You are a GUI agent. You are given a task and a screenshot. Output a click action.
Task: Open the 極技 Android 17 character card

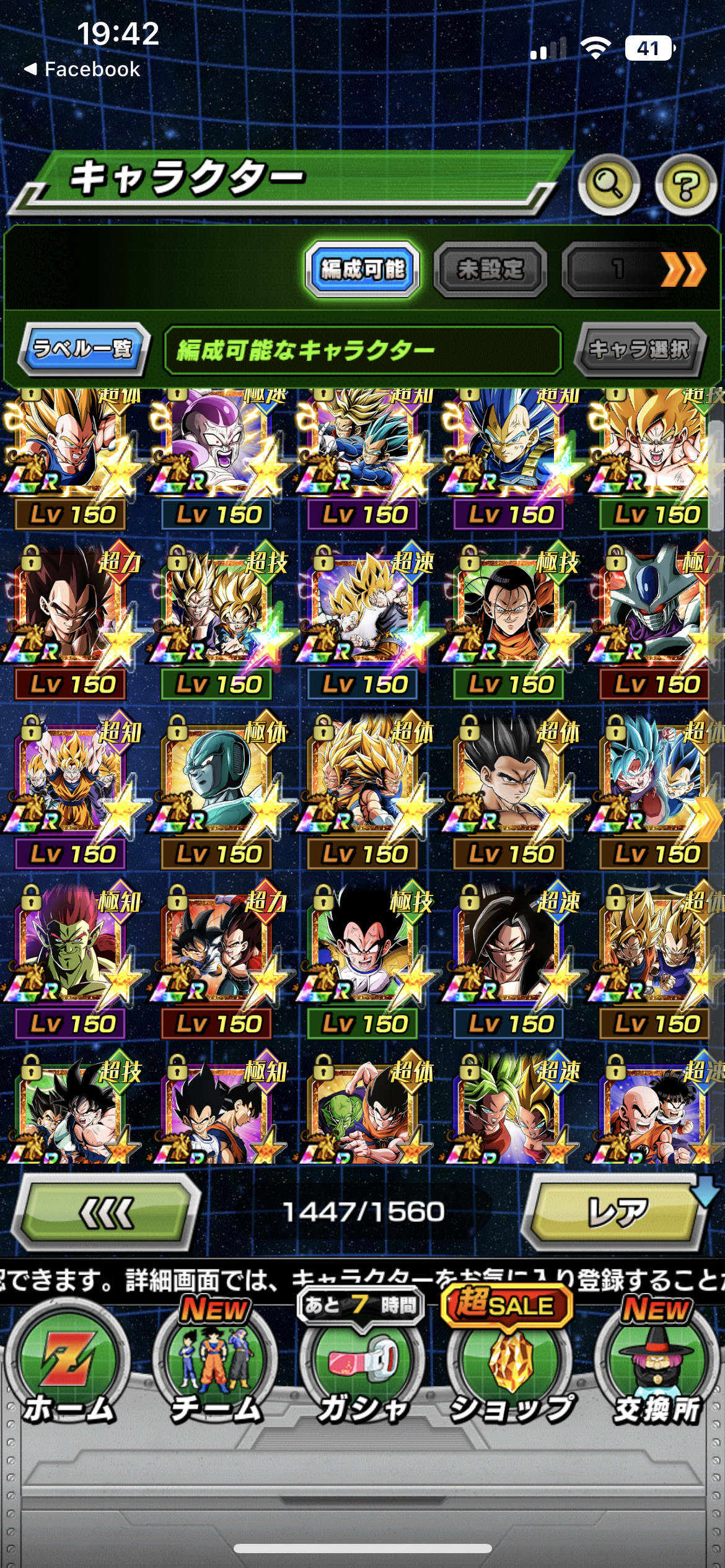pos(511,613)
